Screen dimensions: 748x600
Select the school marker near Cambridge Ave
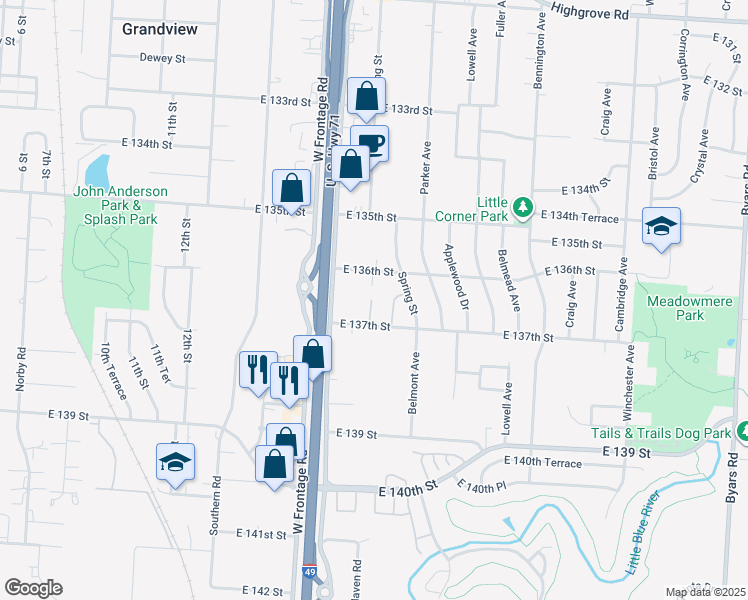[661, 226]
